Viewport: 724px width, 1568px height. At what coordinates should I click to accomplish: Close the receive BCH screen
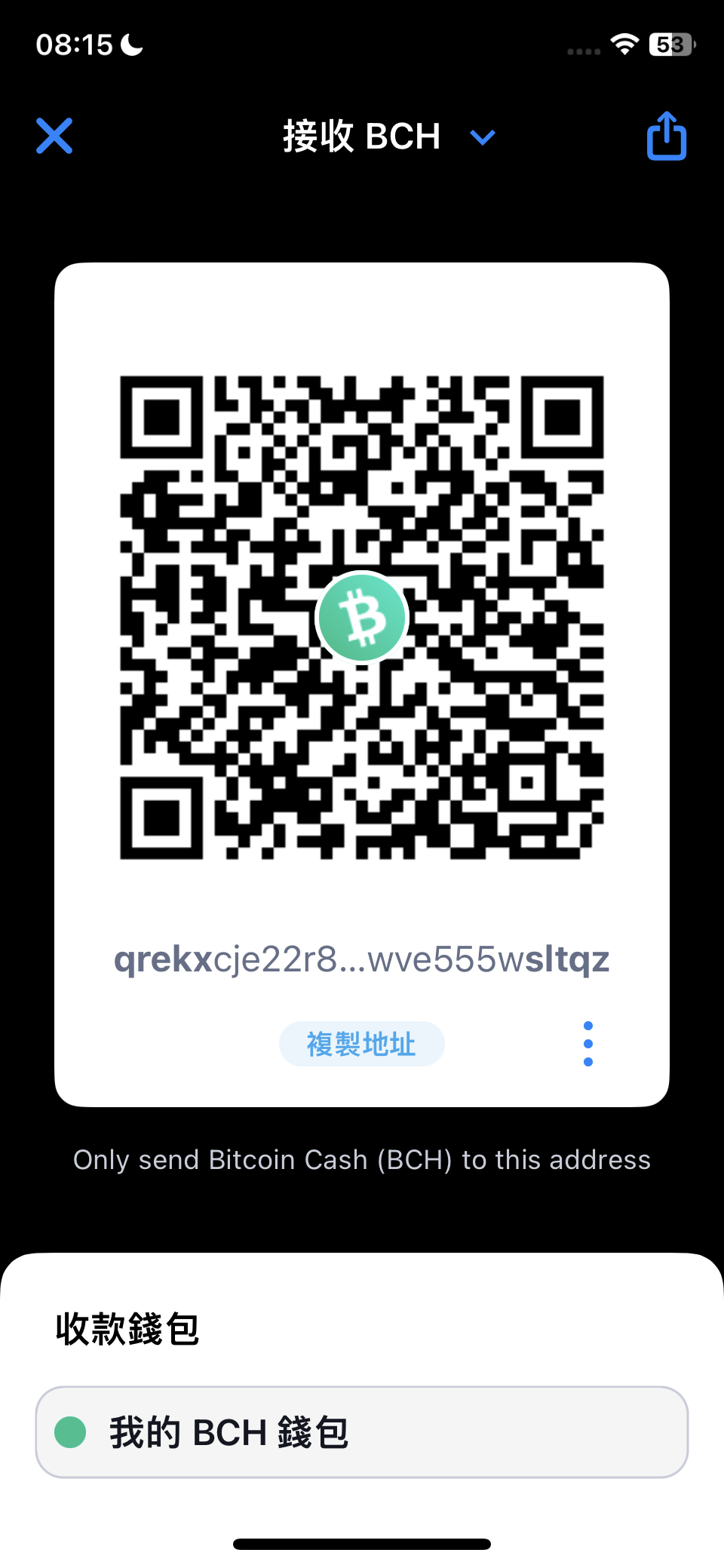(54, 137)
